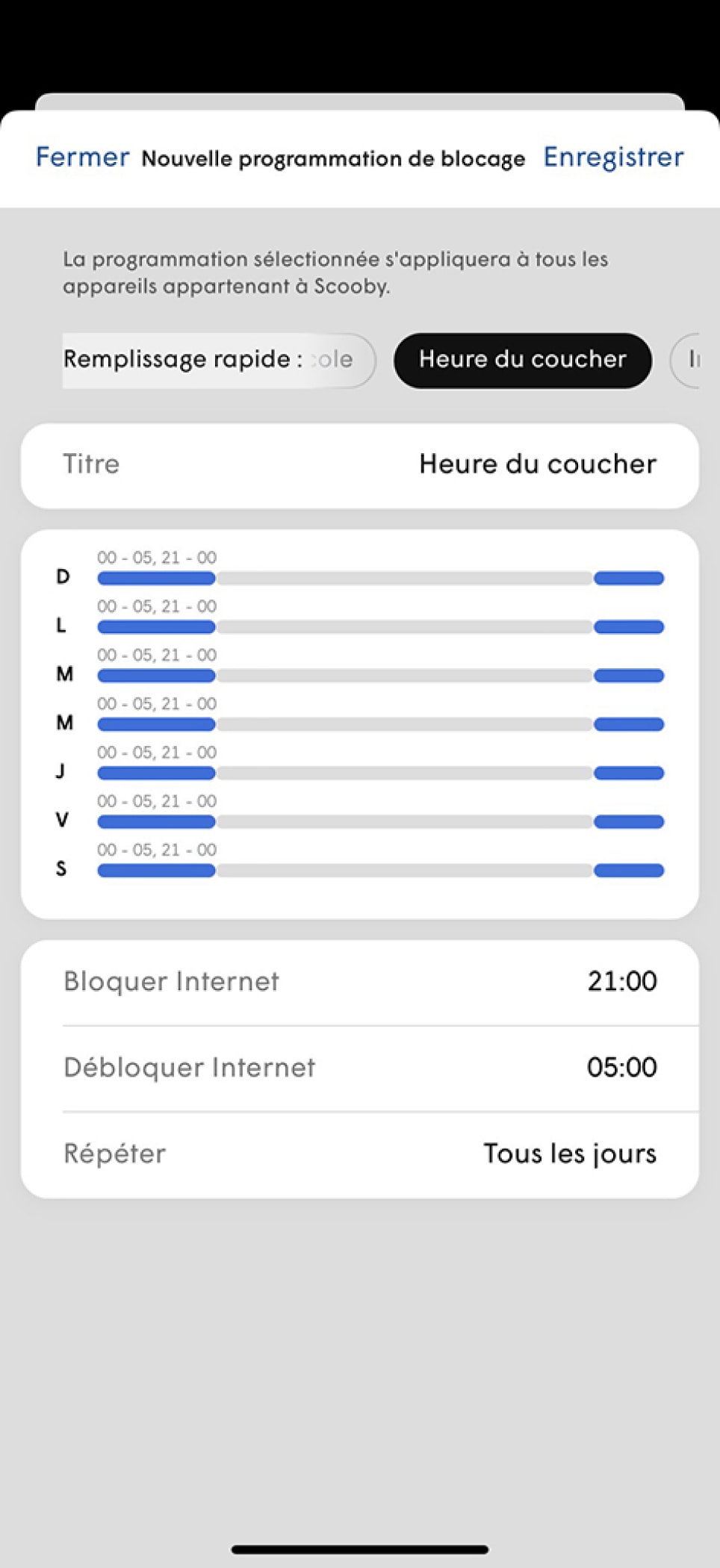Viewport: 720px width, 1568px height.
Task: Tap the D row schedule bar
Action: click(x=379, y=578)
